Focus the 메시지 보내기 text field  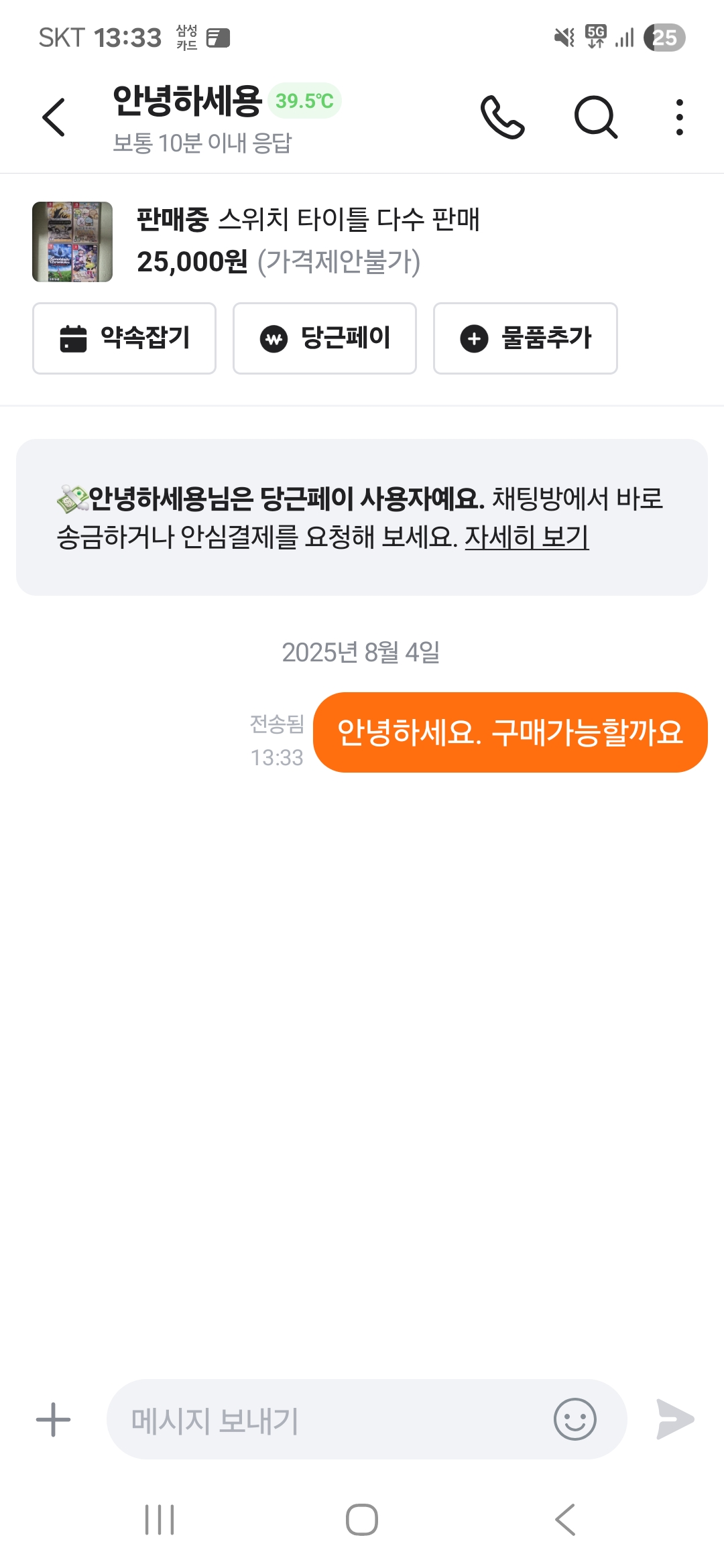click(x=328, y=1420)
